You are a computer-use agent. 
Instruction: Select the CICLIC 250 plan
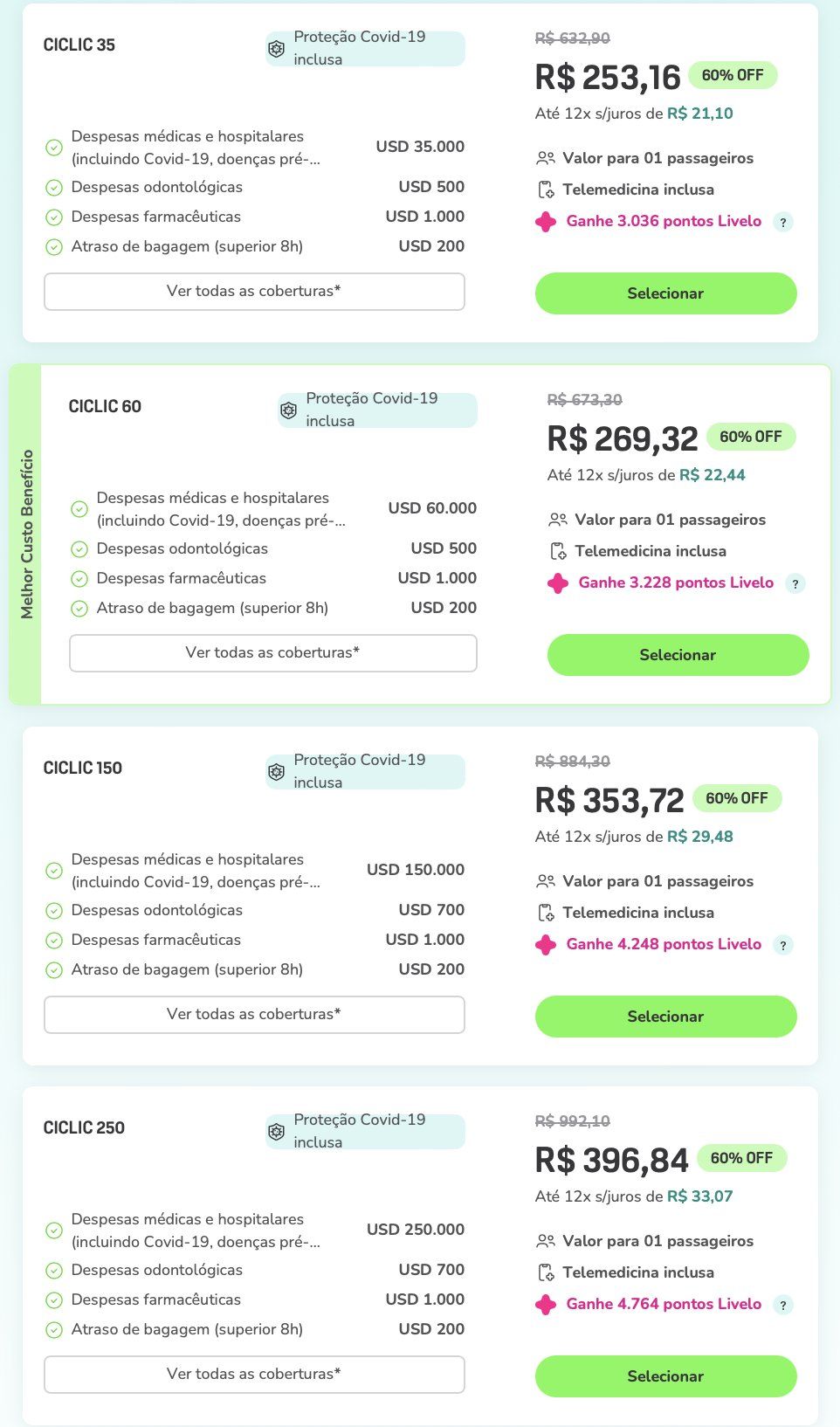click(665, 1376)
